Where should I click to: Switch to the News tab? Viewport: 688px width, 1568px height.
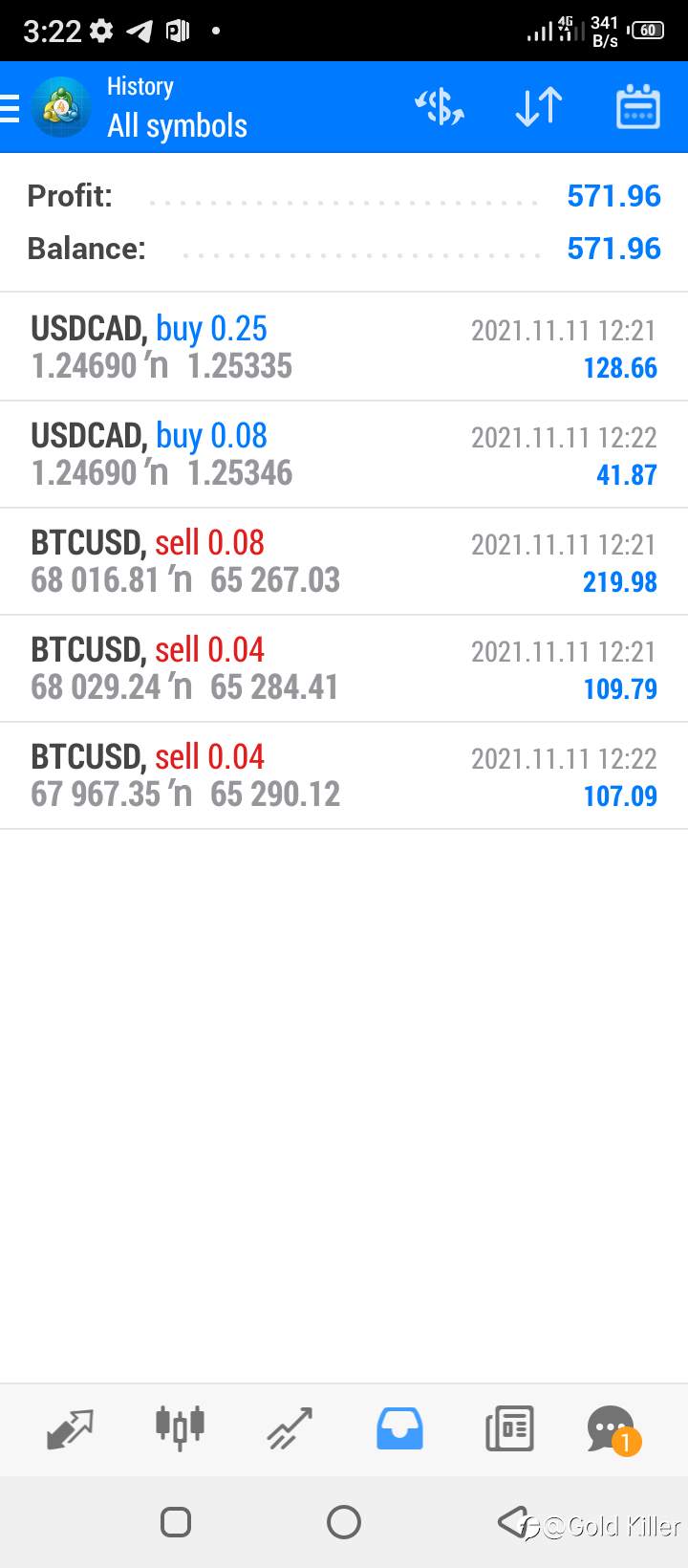(x=509, y=1429)
